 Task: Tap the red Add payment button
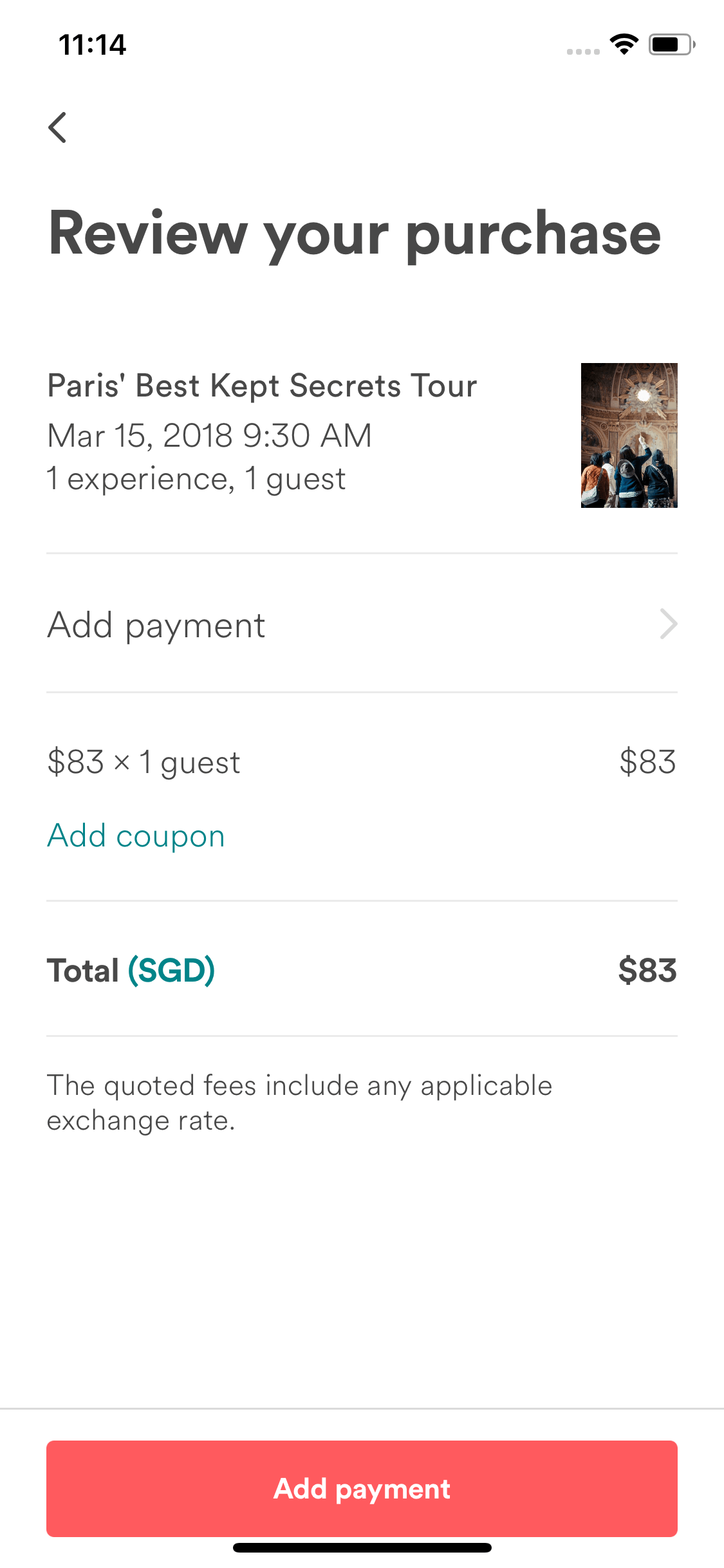[x=362, y=1488]
